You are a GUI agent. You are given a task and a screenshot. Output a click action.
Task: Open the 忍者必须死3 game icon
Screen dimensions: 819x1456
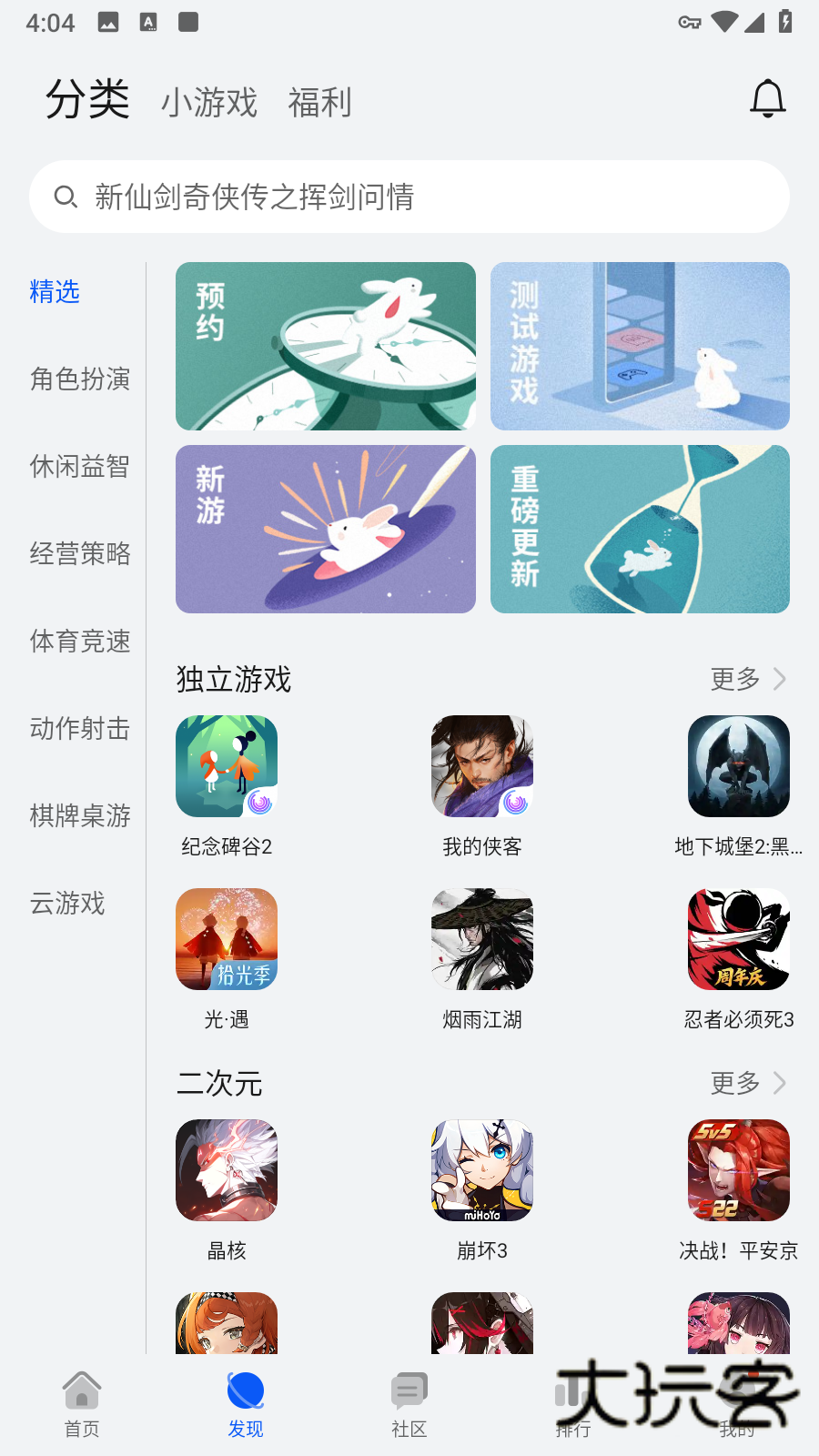[x=738, y=939]
